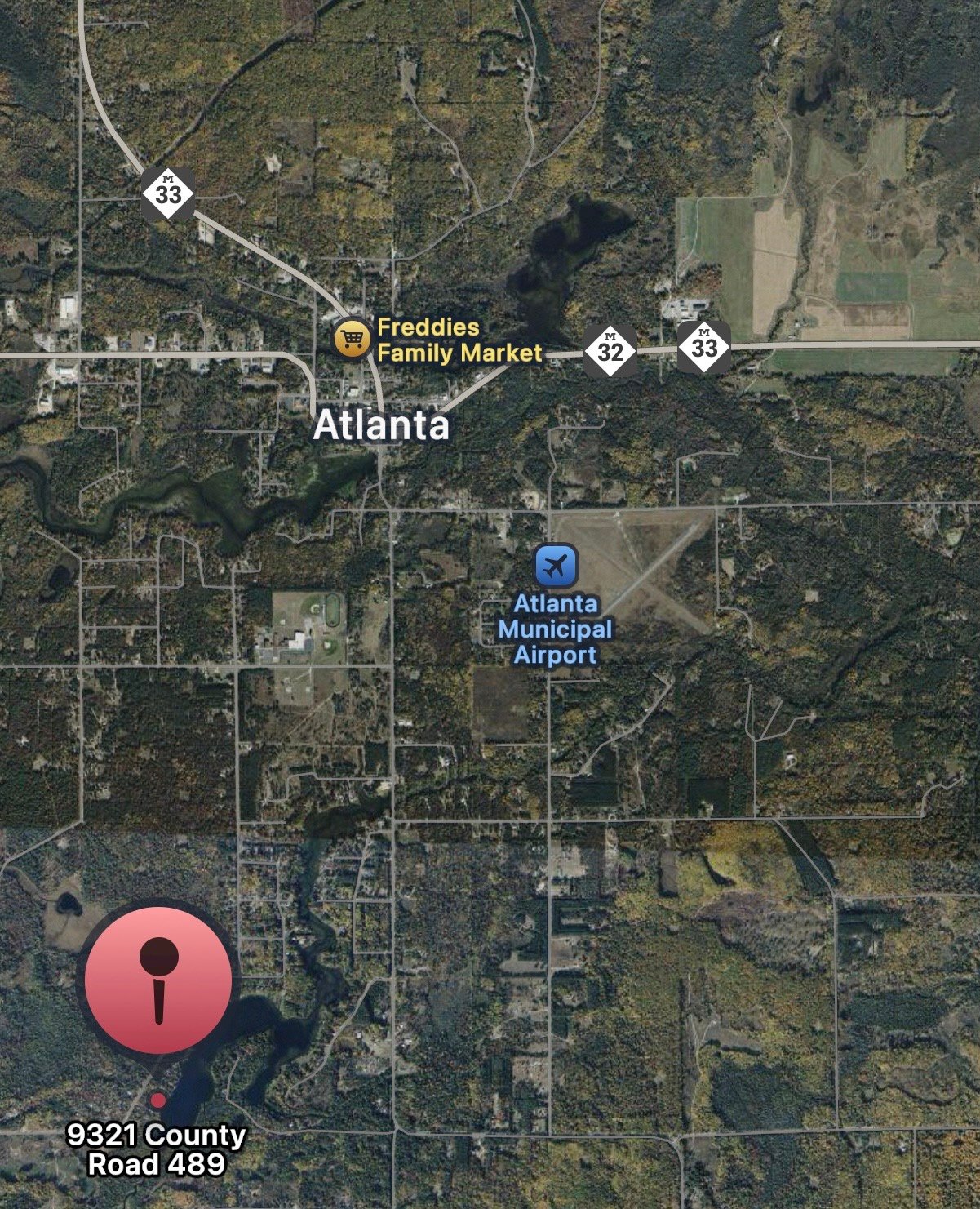980x1209 pixels.
Task: Open the Freddies Family Market place marker
Action: (353, 339)
